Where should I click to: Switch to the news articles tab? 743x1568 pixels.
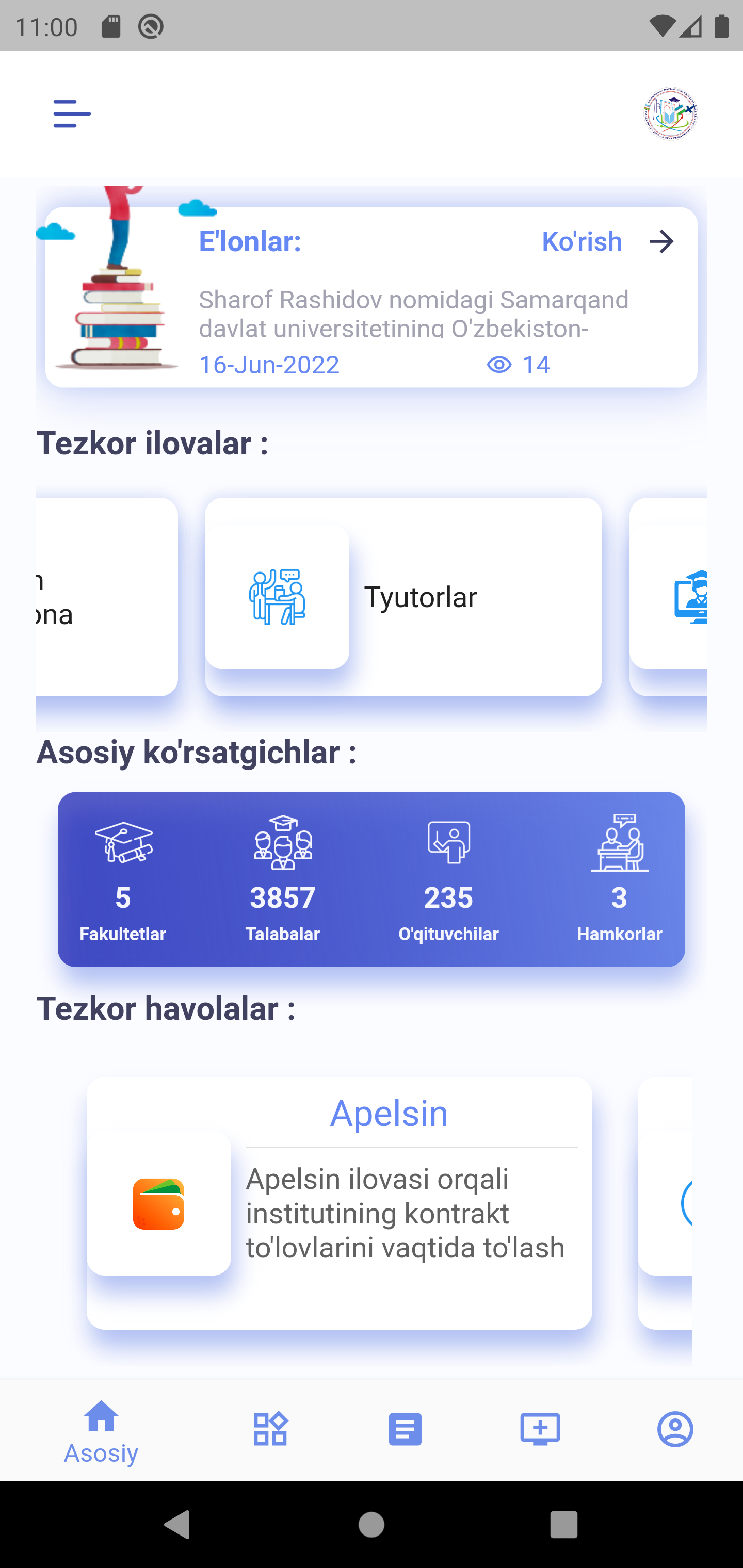coord(405,1429)
